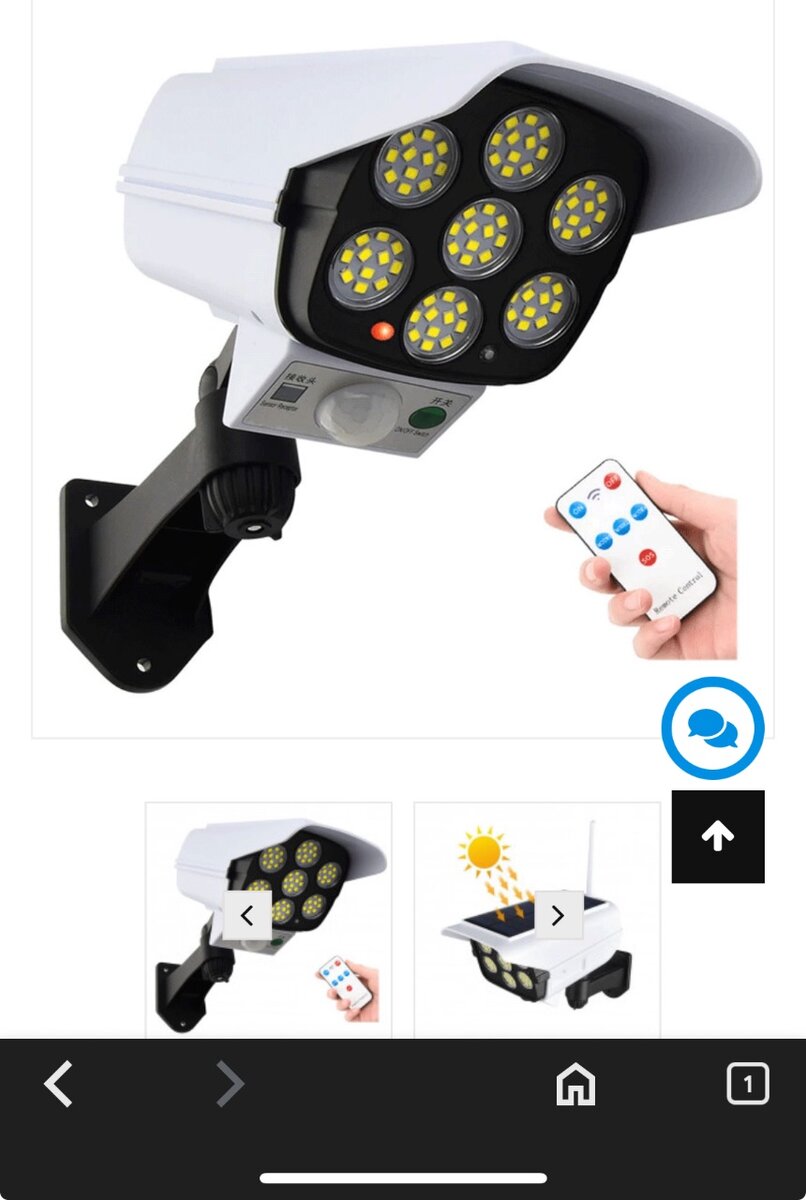The image size is (806, 1200).
Task: Open the live chat bubble
Action: click(712, 728)
